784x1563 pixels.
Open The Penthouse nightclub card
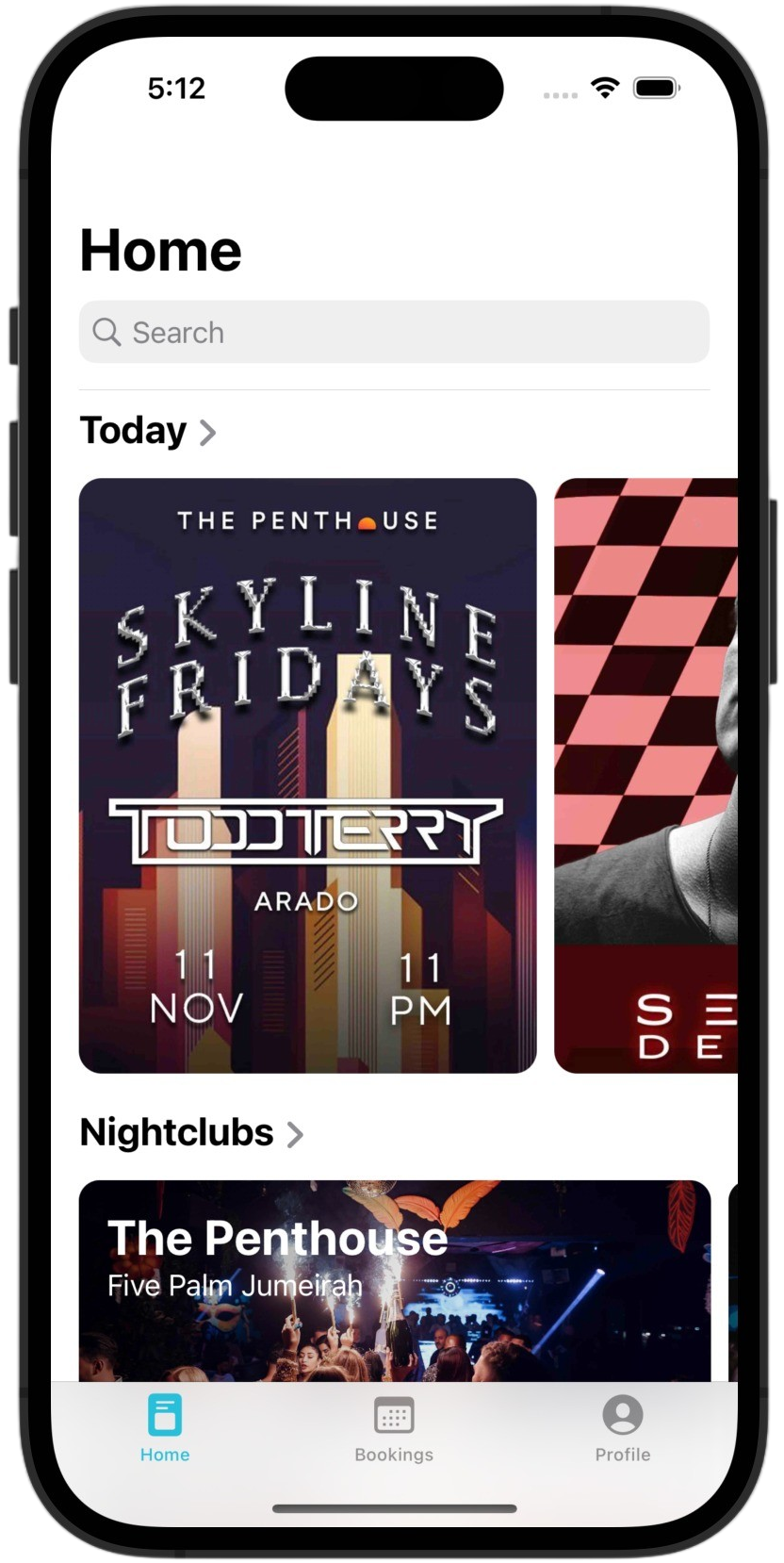(x=394, y=1279)
